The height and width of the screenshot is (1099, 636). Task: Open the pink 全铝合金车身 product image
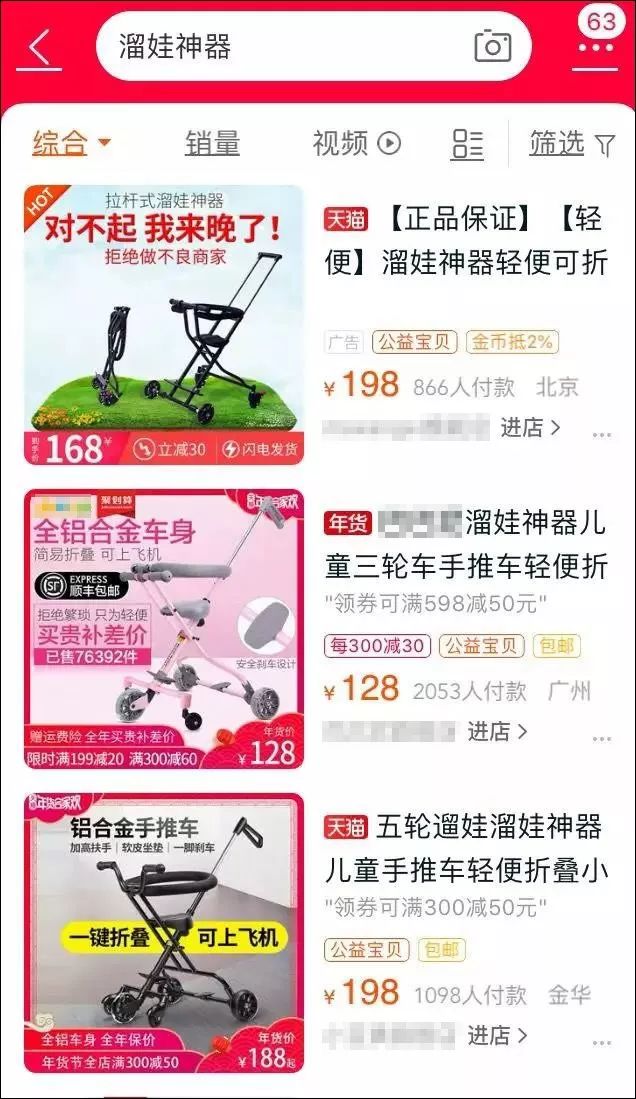coord(164,628)
